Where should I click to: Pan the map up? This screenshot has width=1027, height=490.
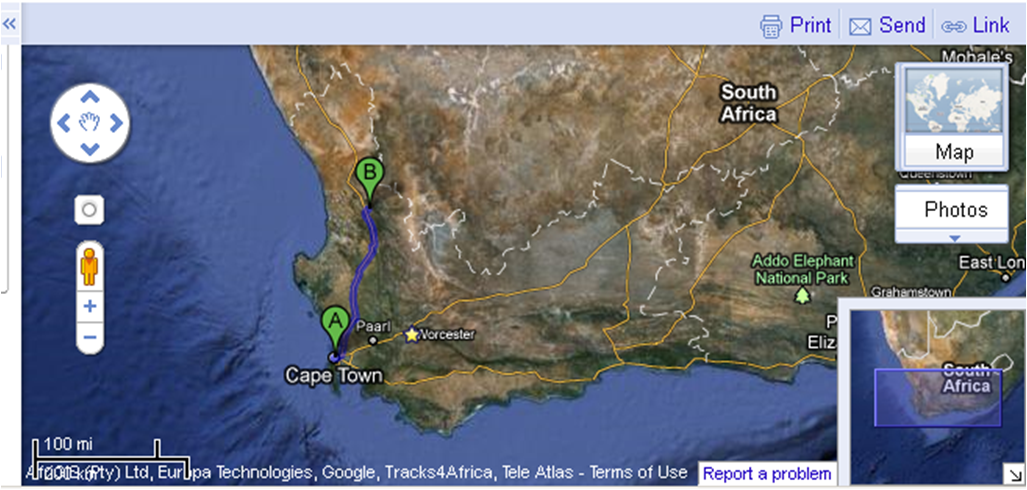[90, 98]
